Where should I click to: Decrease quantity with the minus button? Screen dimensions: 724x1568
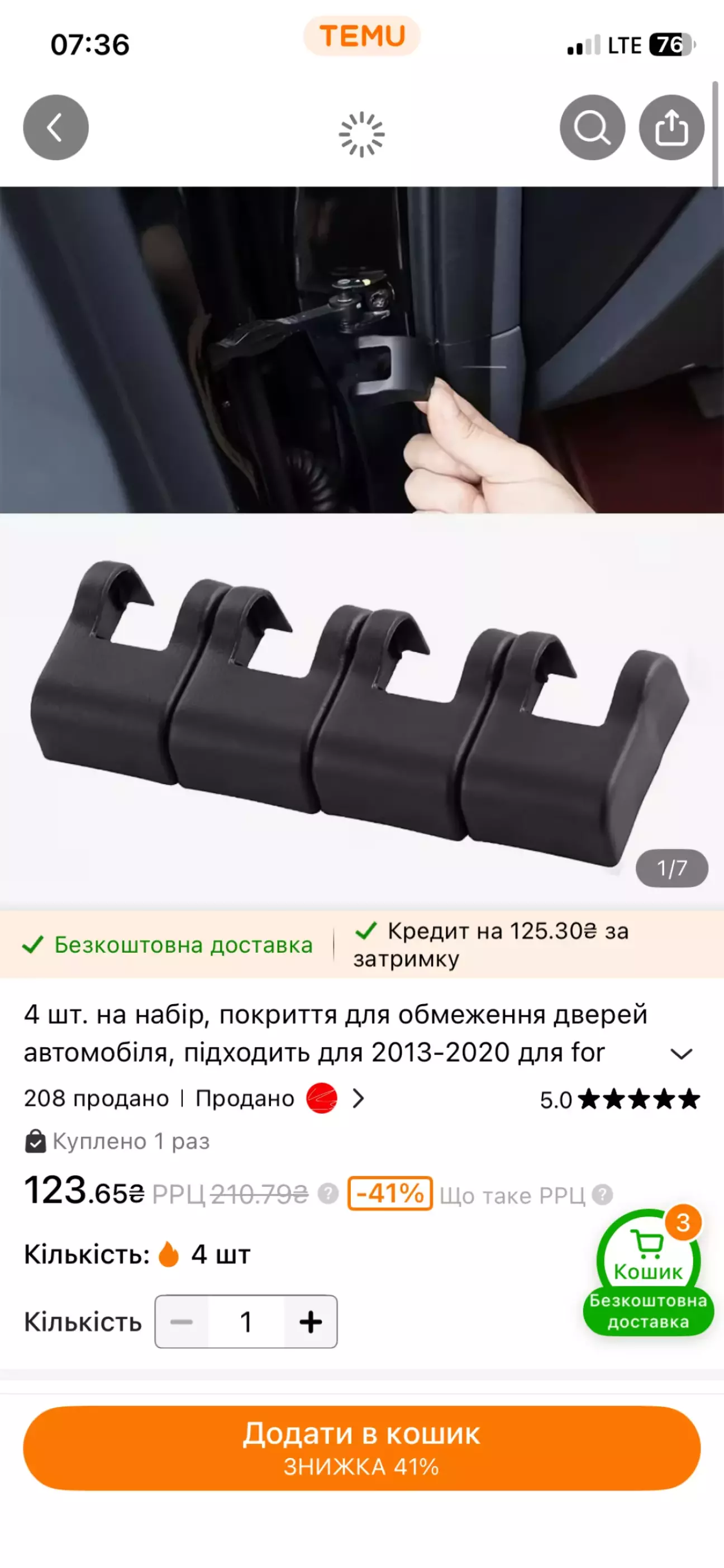coord(182,1322)
